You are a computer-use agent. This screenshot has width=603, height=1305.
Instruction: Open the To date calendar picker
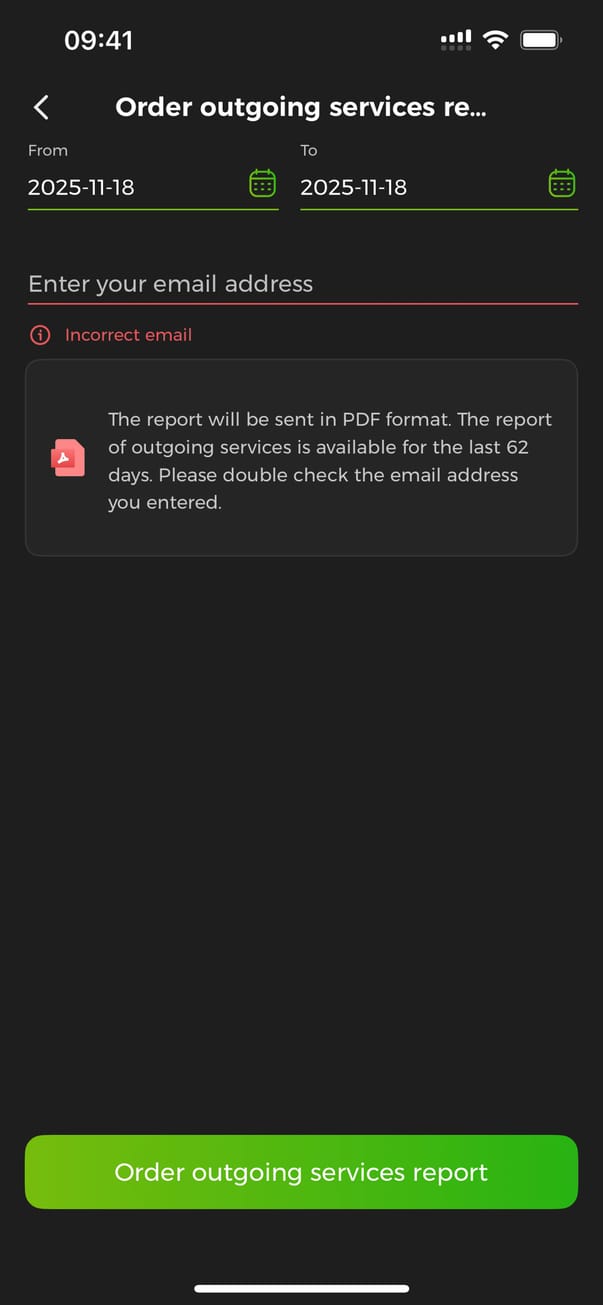tap(562, 184)
